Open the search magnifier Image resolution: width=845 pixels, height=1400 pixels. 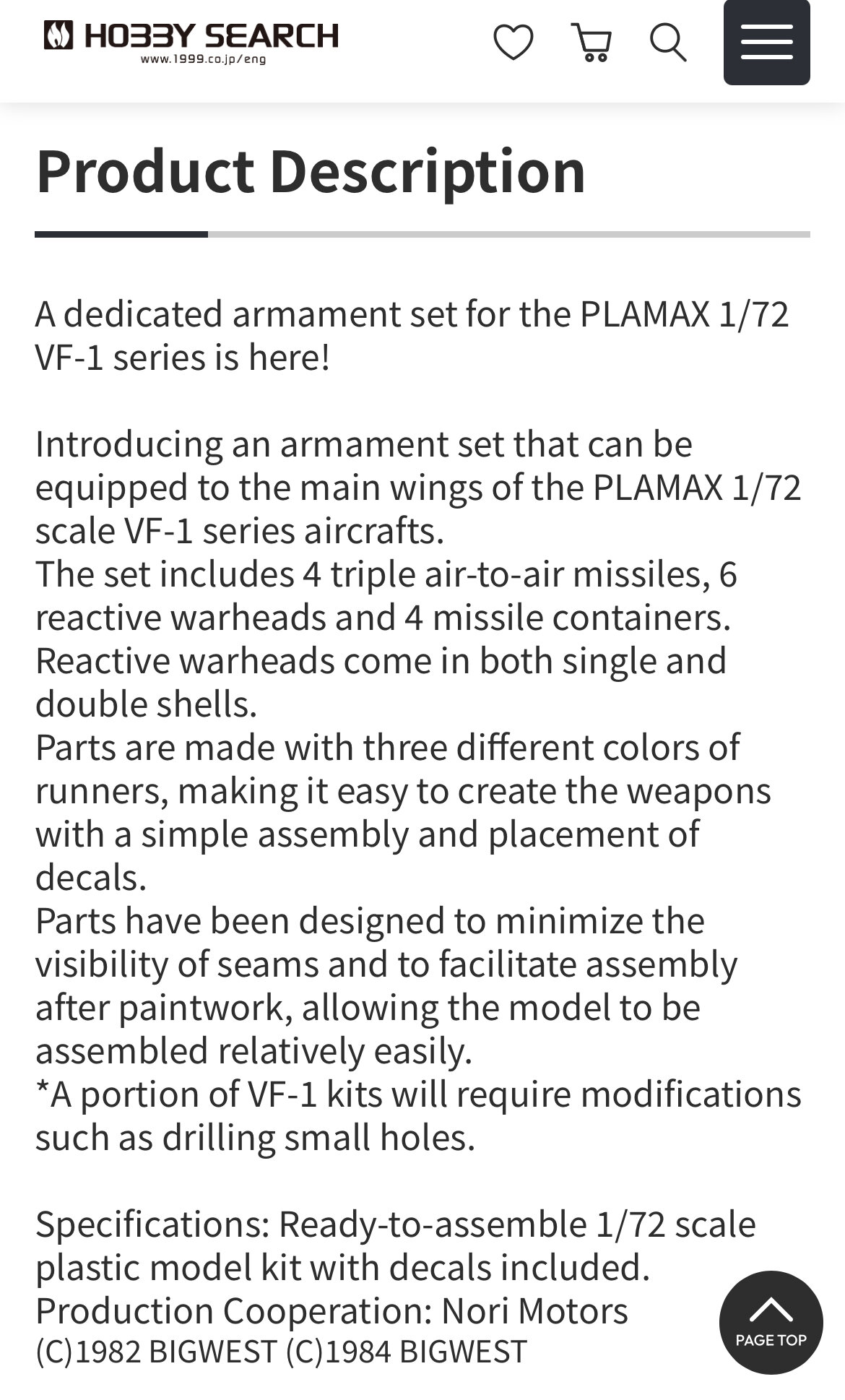pos(668,42)
